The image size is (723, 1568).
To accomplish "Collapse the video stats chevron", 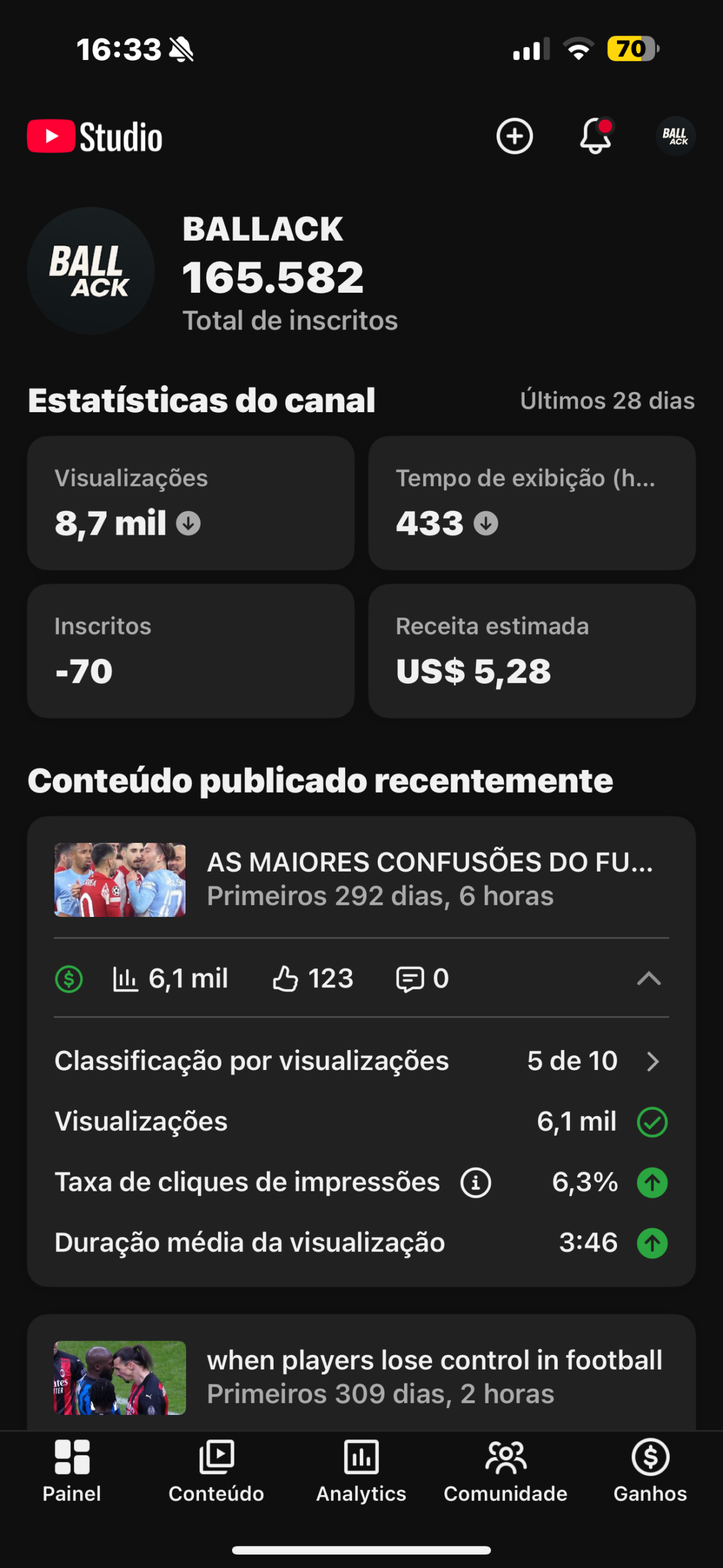I will click(x=649, y=979).
